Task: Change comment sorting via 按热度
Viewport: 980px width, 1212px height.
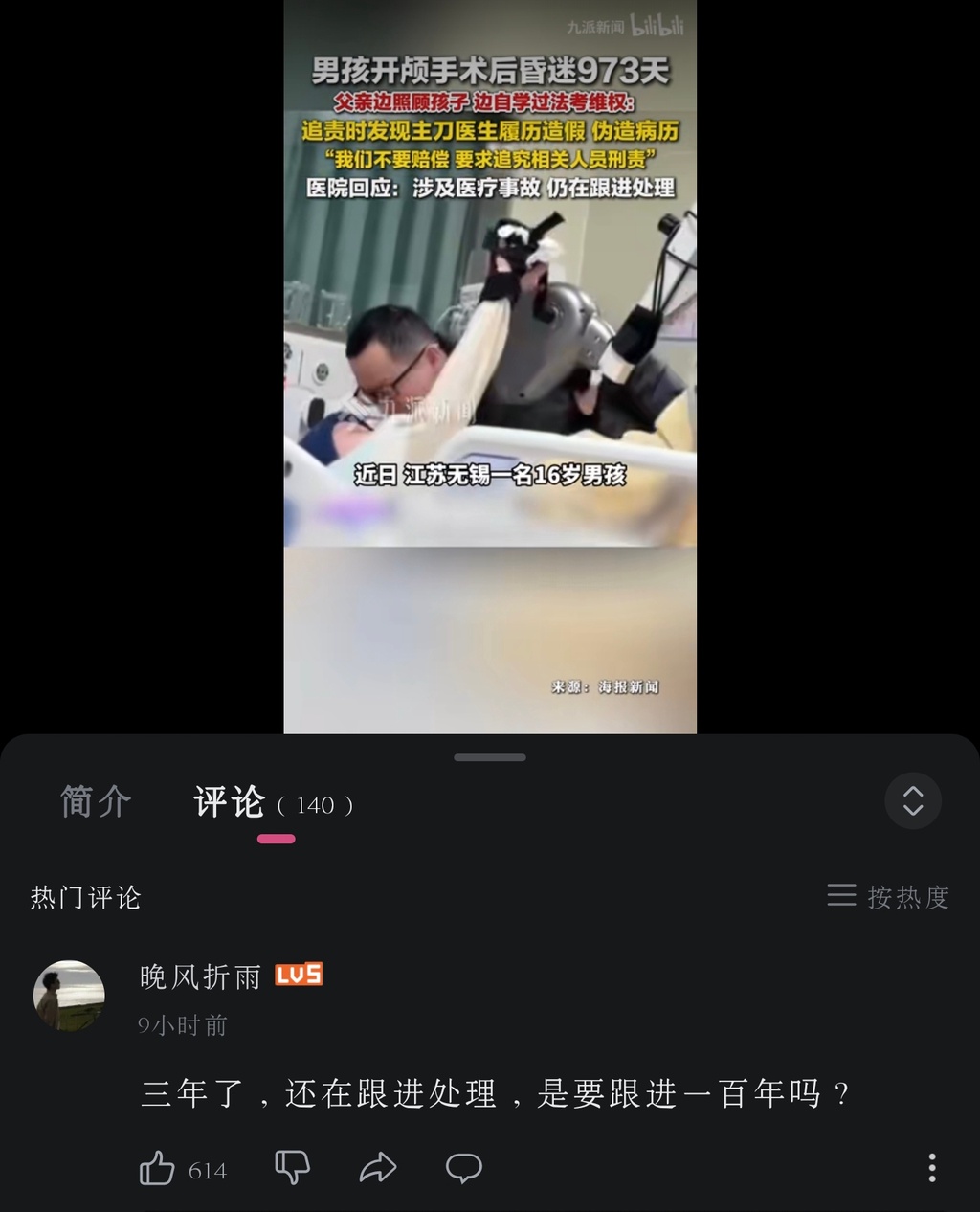Action: coord(889,897)
